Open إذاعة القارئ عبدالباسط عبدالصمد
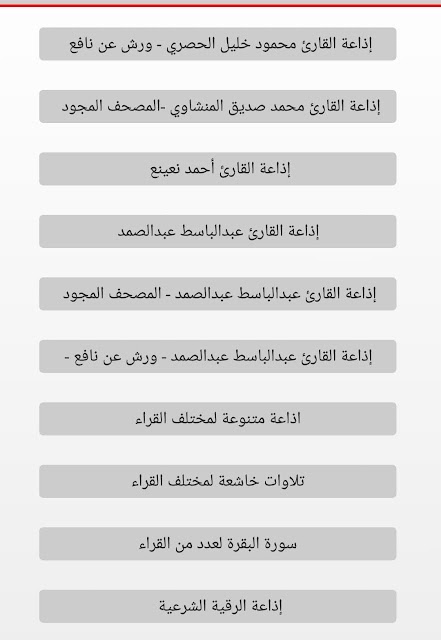The image size is (441, 640). tap(218, 231)
